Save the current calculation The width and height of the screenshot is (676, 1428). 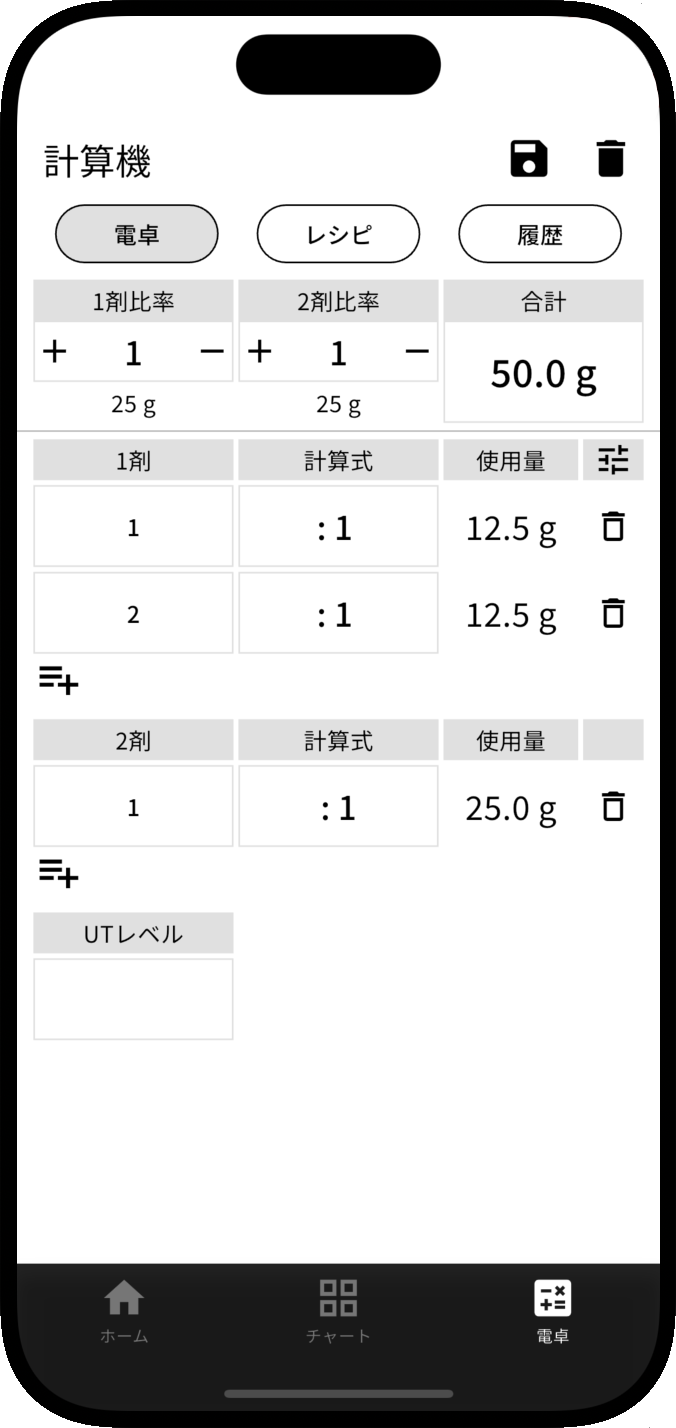coord(528,159)
